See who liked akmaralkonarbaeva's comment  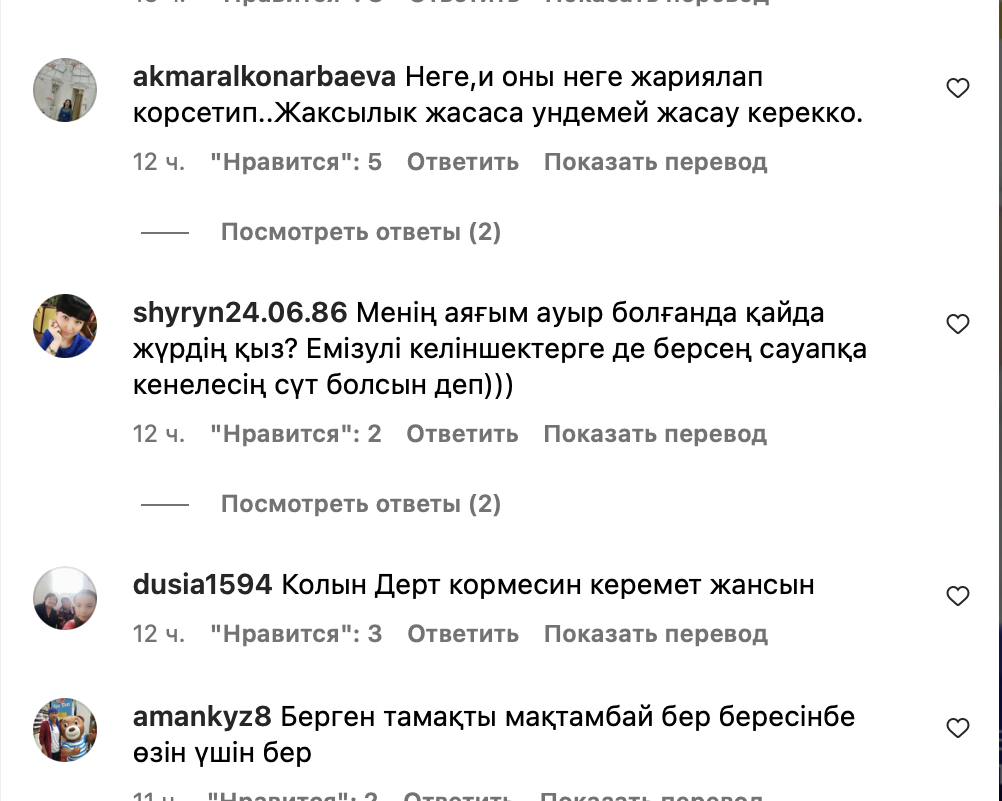pos(296,162)
